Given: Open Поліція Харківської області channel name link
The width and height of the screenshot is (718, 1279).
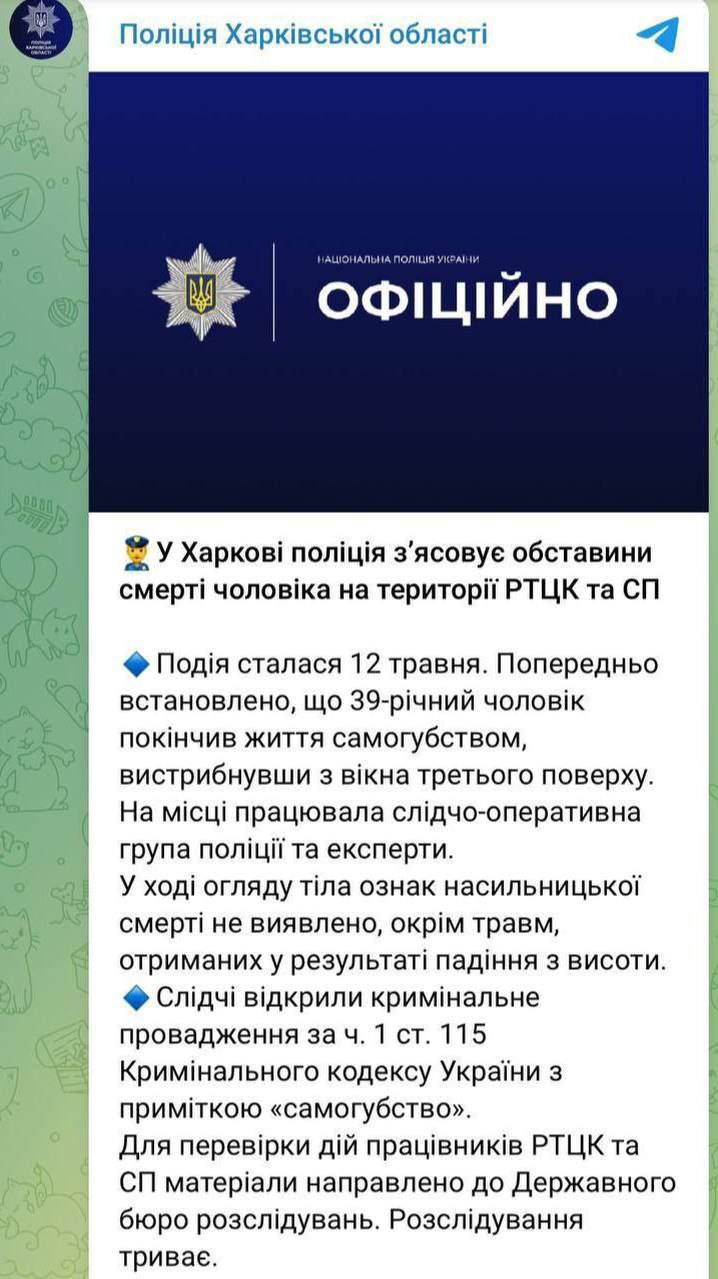Looking at the screenshot, I should click(x=303, y=35).
